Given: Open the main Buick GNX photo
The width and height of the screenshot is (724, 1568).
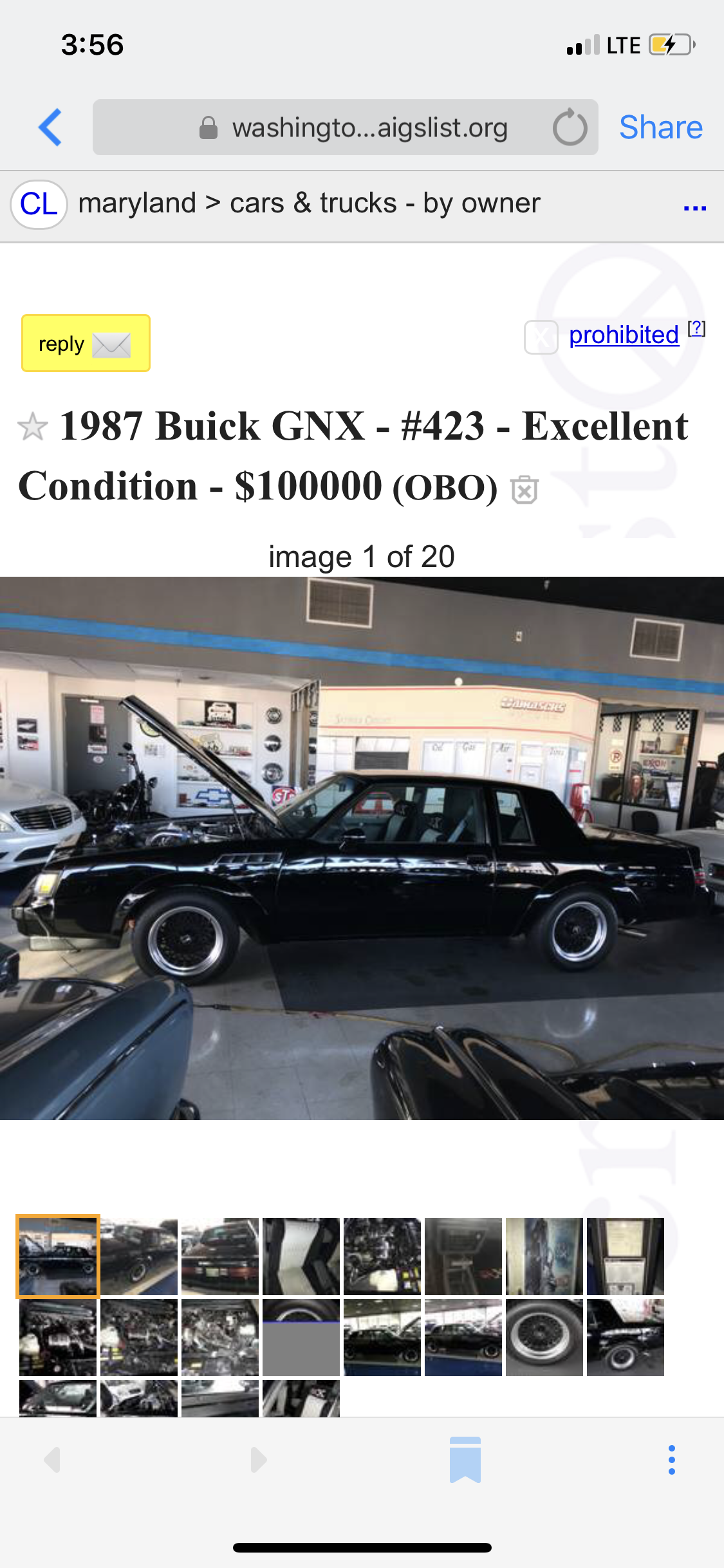Looking at the screenshot, I should pyautogui.click(x=362, y=848).
